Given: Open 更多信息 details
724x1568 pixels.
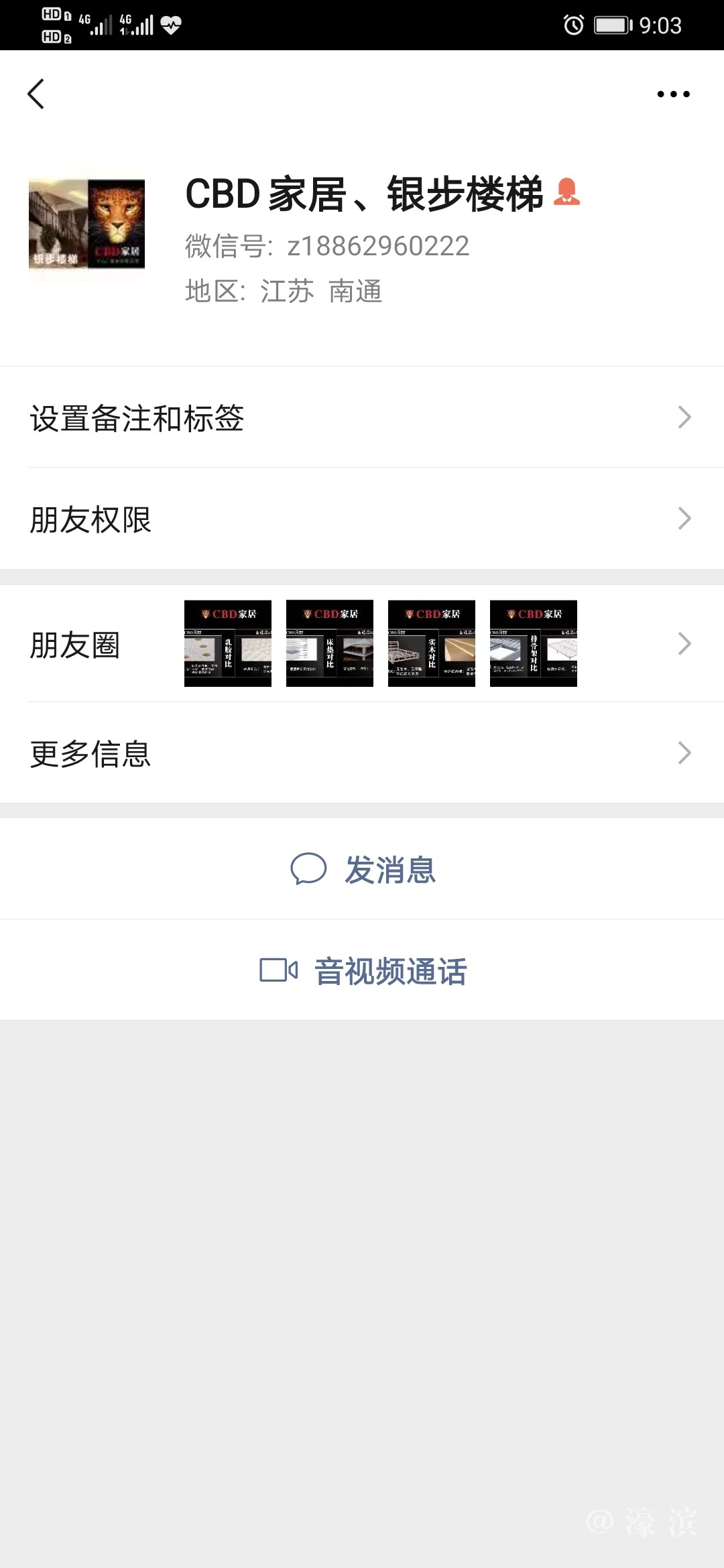Looking at the screenshot, I should click(362, 753).
